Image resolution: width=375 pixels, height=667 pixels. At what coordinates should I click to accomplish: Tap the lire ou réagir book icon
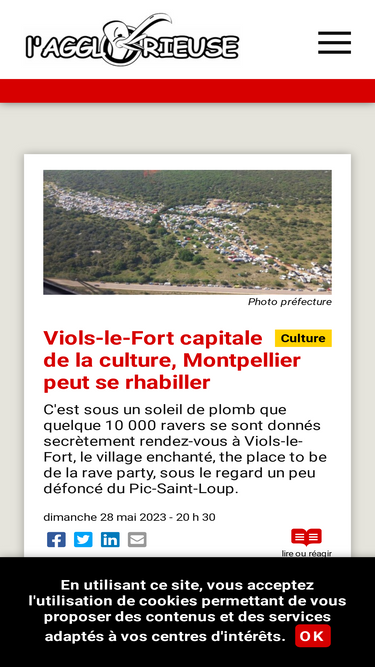click(307, 537)
